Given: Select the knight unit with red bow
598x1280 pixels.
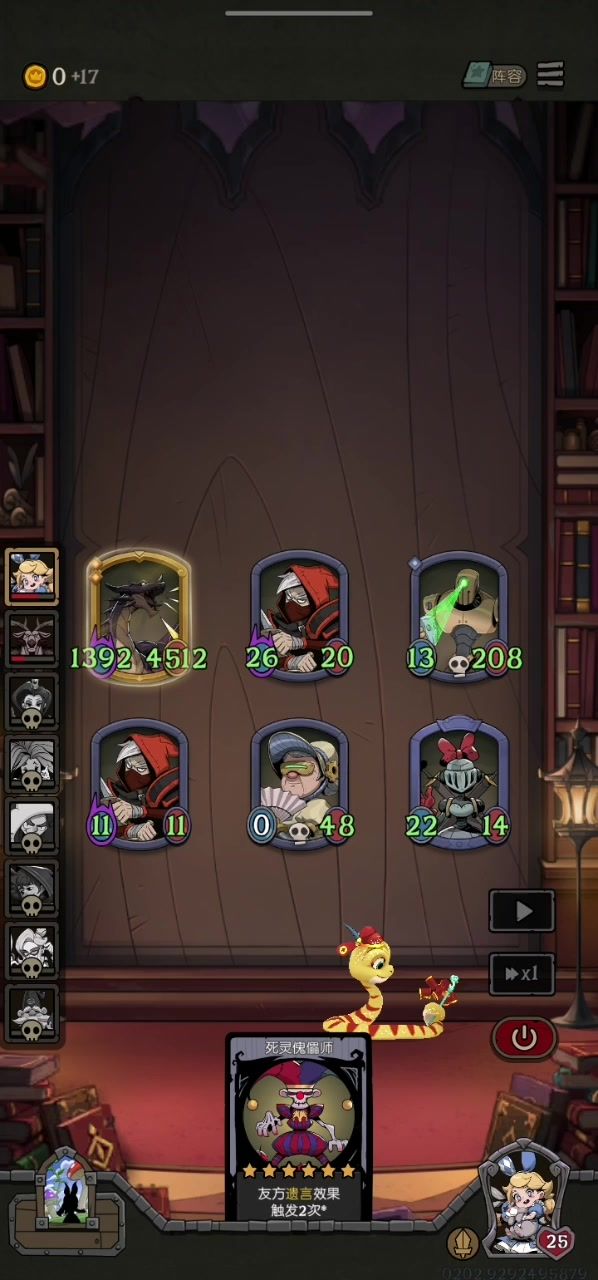Looking at the screenshot, I should click(459, 783).
